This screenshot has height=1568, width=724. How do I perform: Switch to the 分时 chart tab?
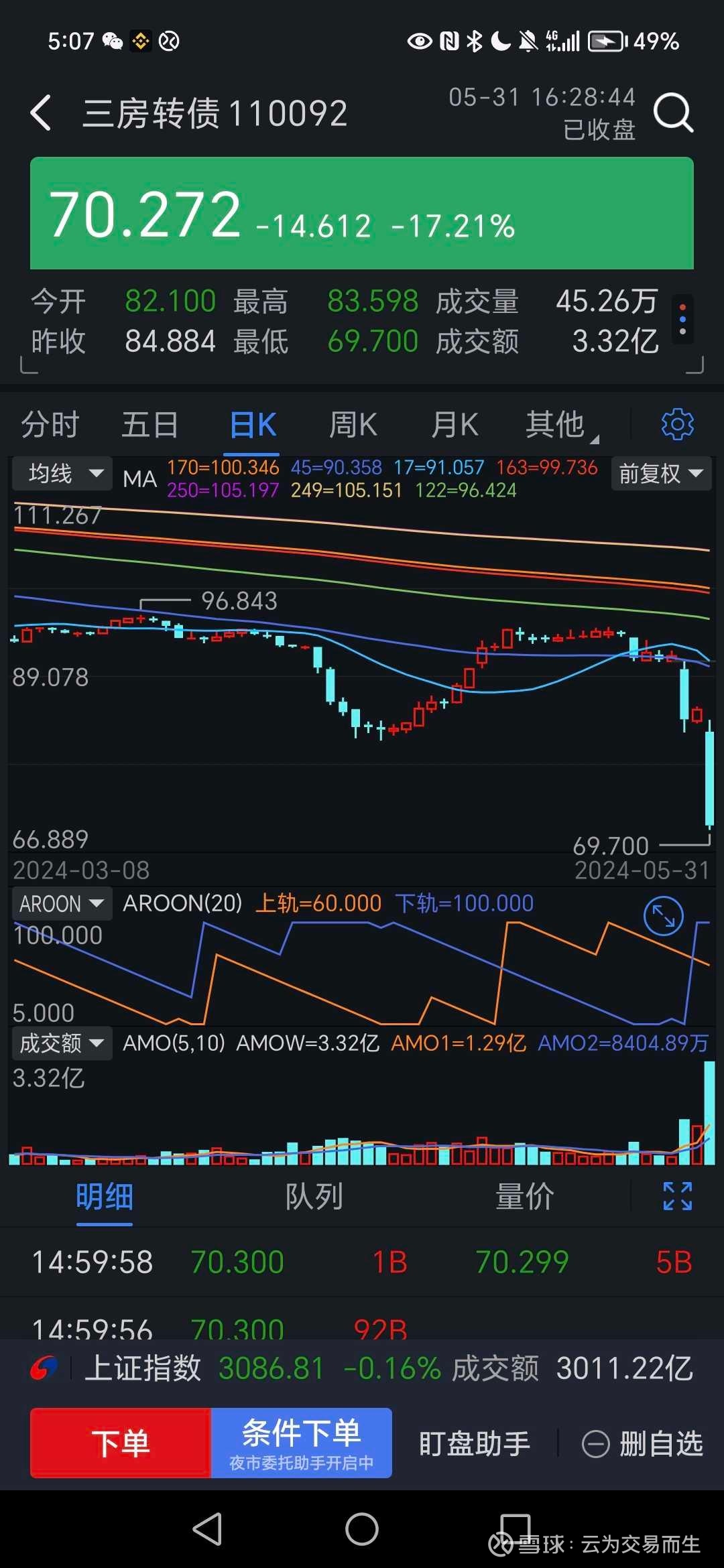(50, 424)
